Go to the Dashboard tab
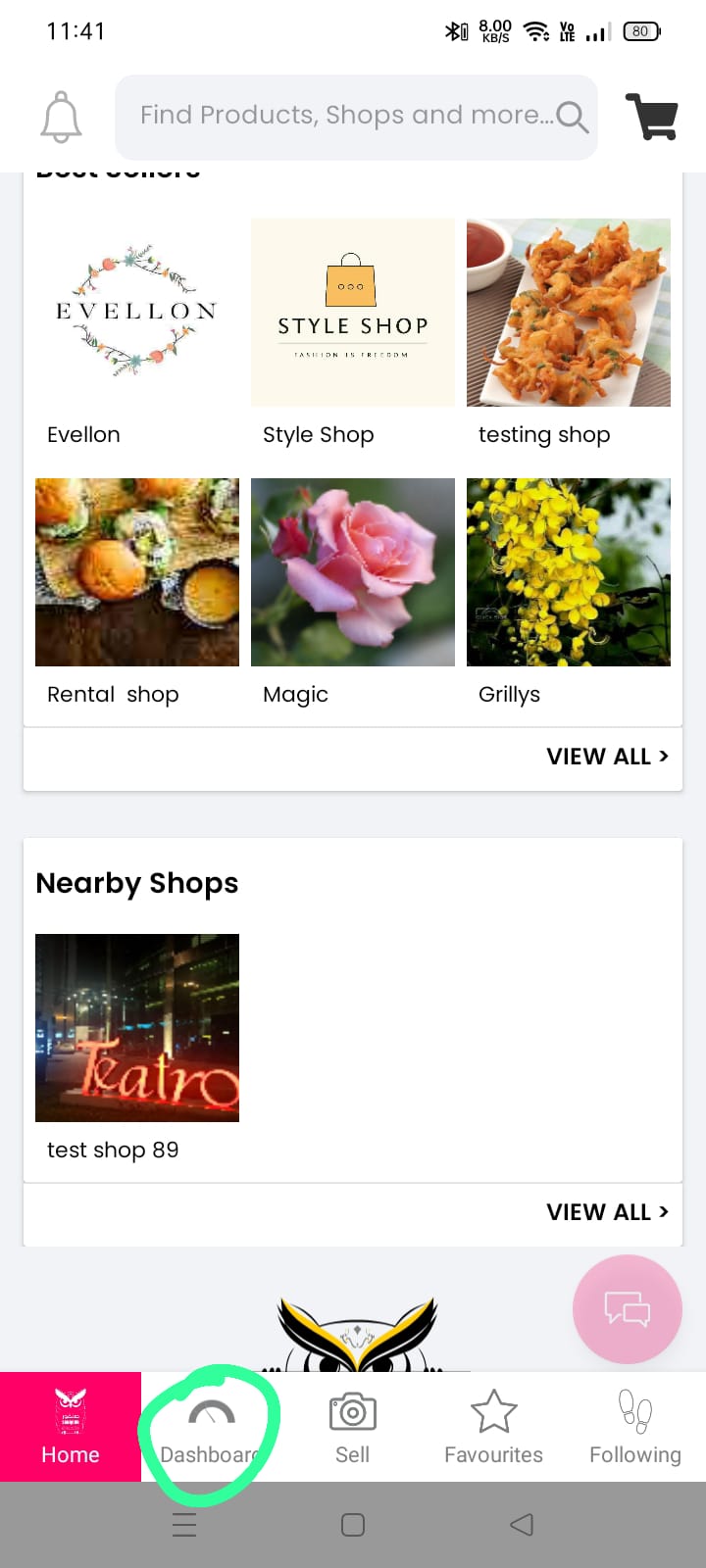 click(211, 1429)
